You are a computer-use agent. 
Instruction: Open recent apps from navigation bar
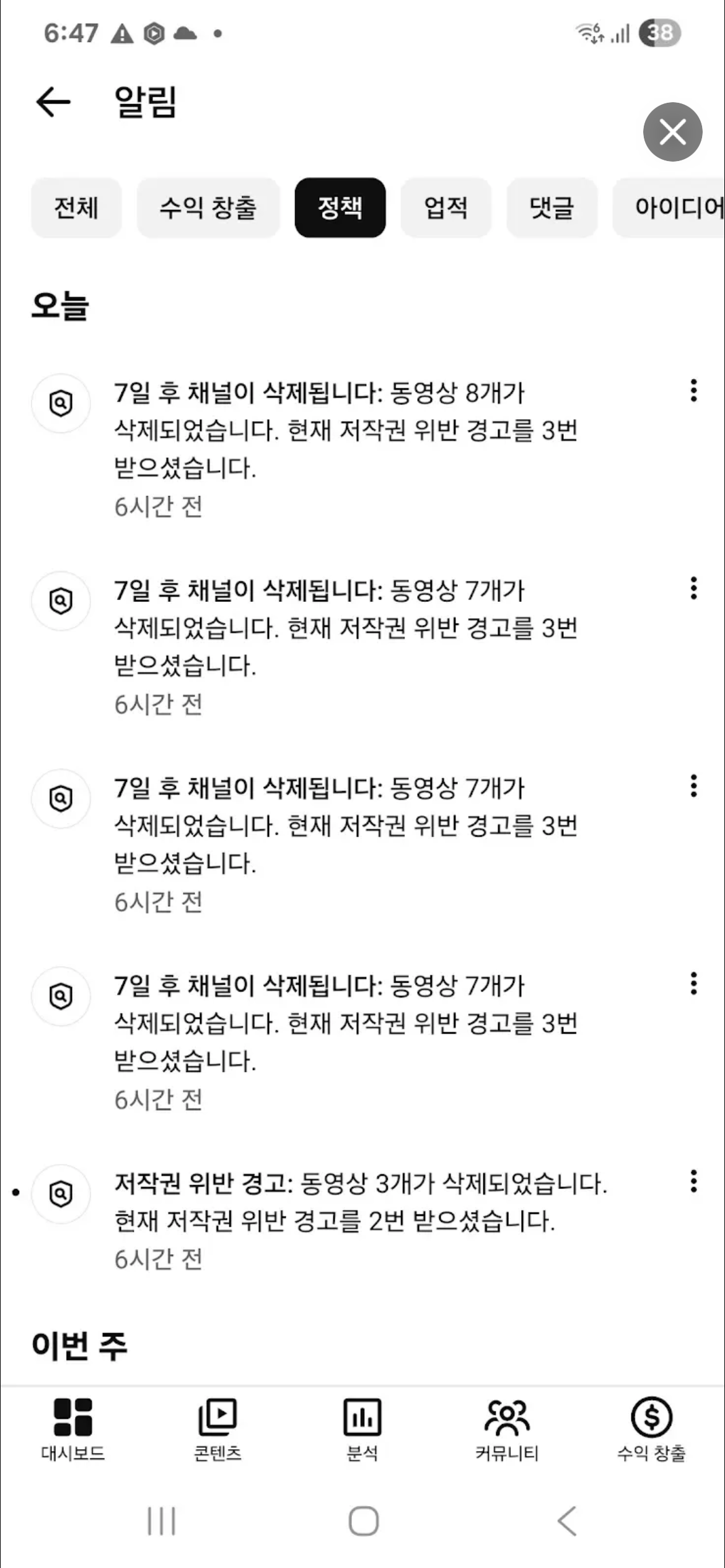pos(162,1522)
